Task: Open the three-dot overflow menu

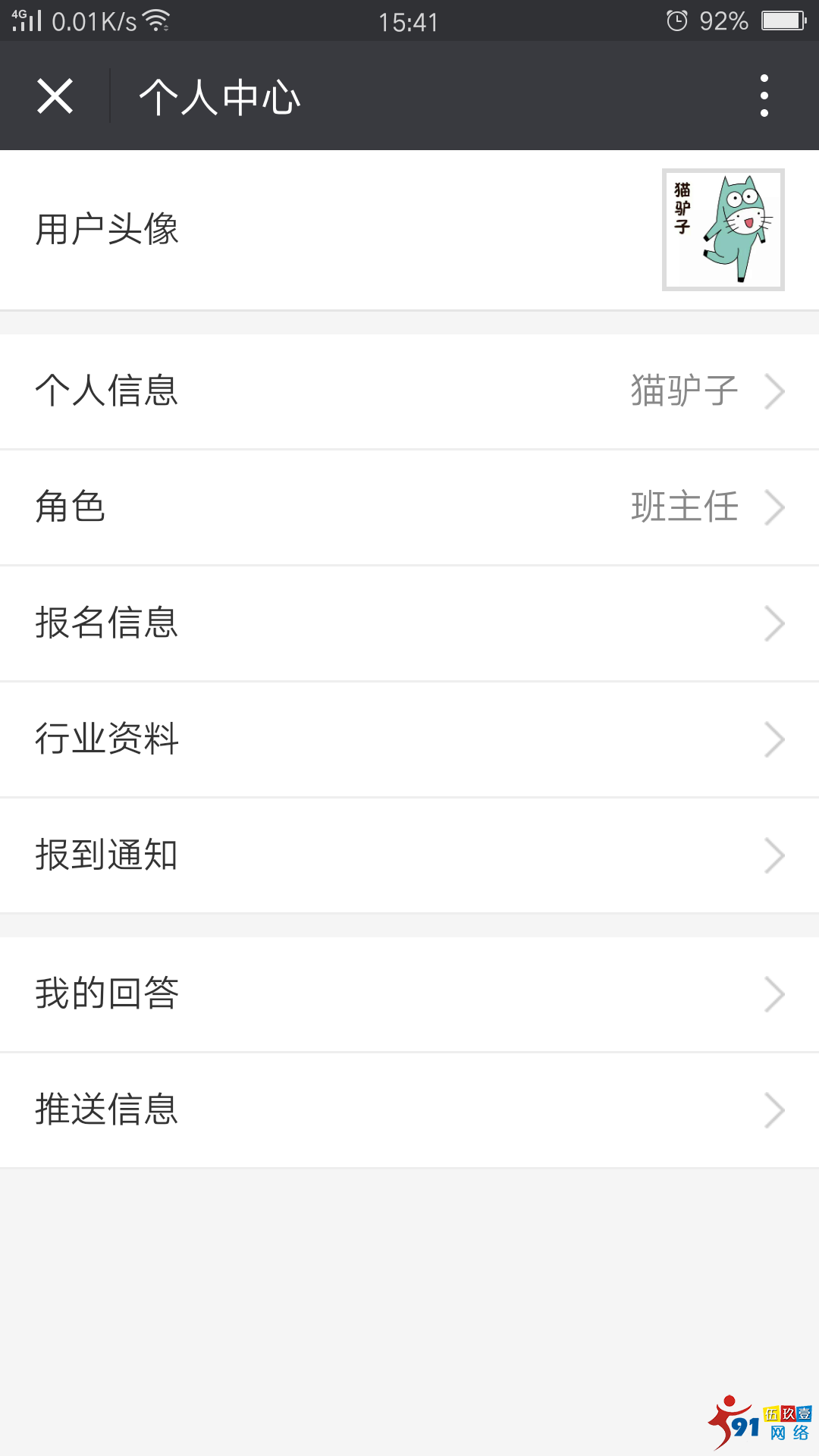Action: pyautogui.click(x=764, y=96)
